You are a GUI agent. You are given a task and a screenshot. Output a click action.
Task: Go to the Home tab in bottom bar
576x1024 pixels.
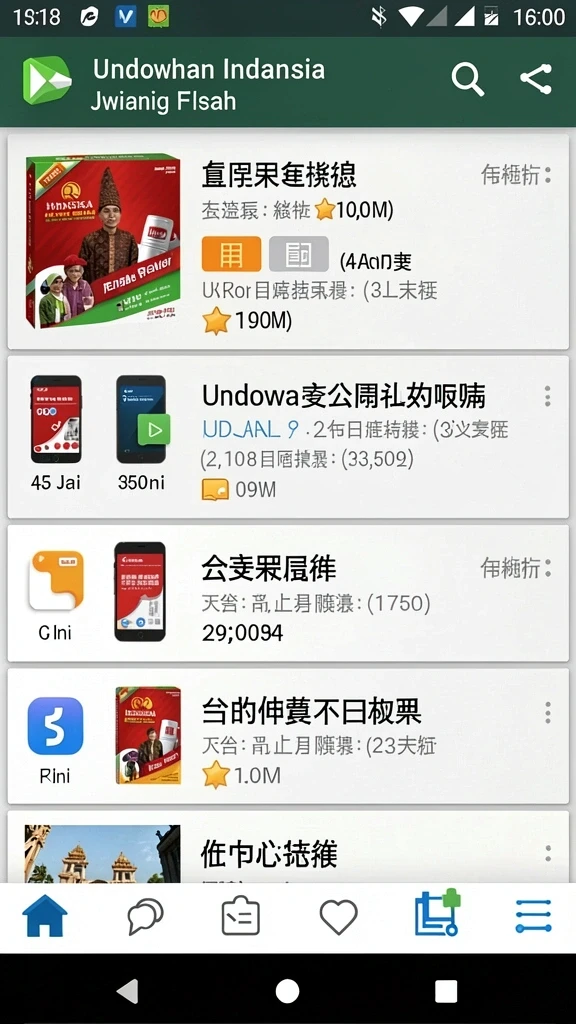pyautogui.click(x=44, y=917)
